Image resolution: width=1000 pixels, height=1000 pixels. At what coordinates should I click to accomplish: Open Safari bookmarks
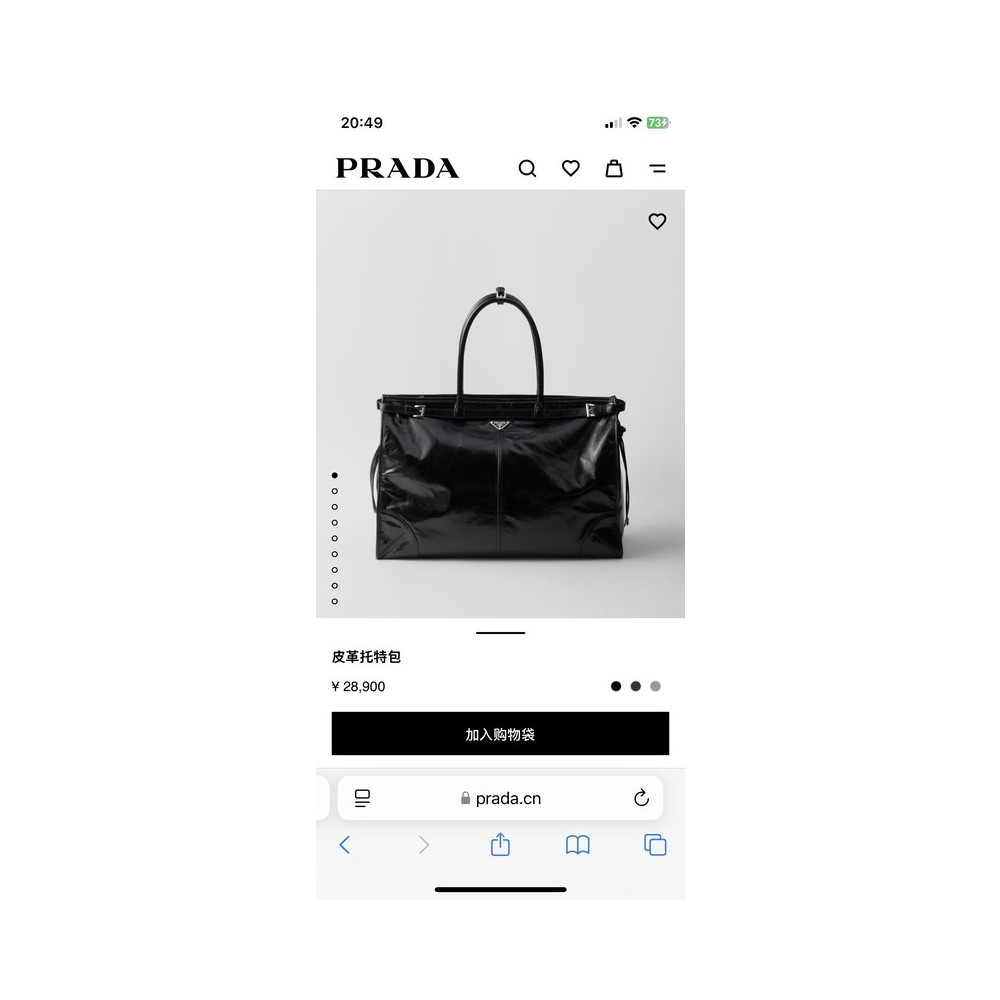[578, 845]
